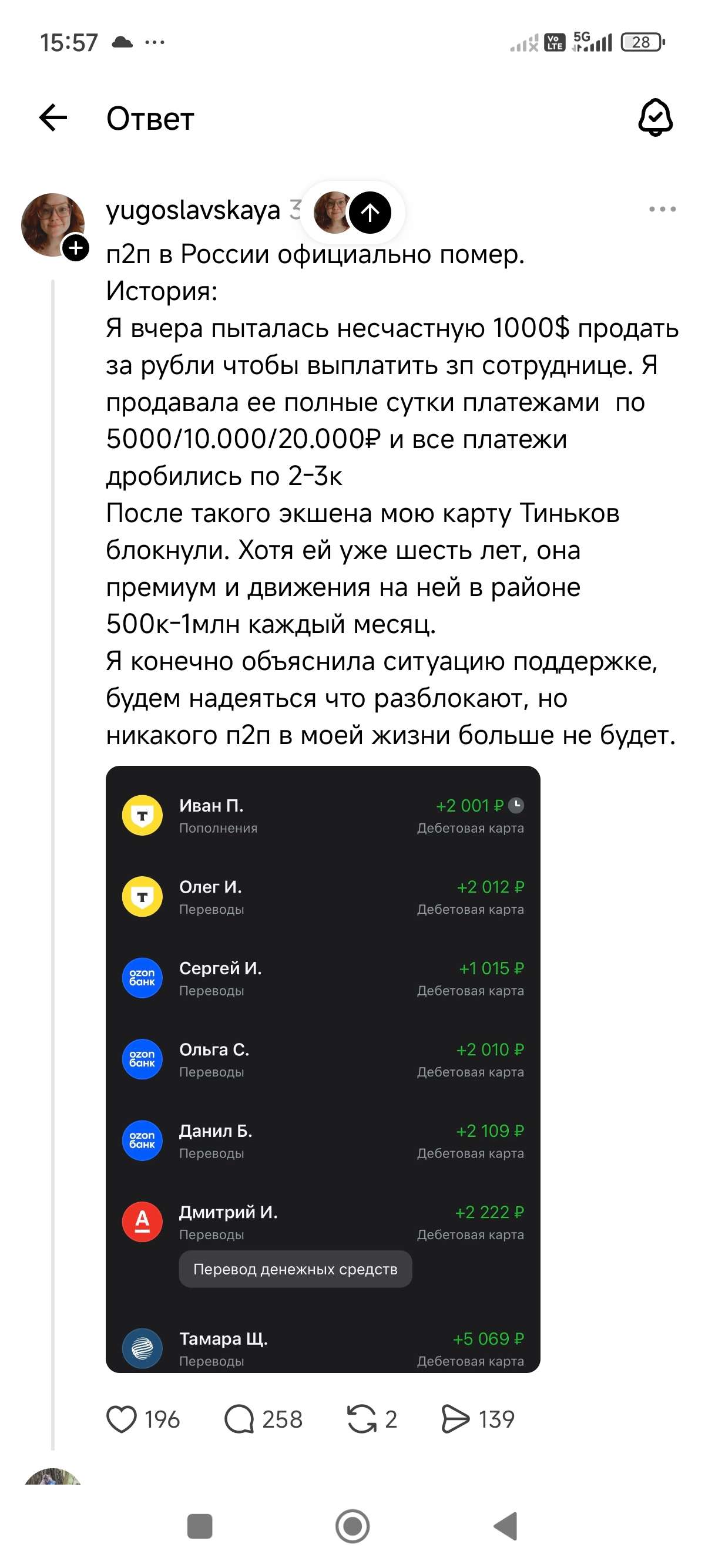Tap the system home button
705x1568 pixels.
[x=352, y=1526]
